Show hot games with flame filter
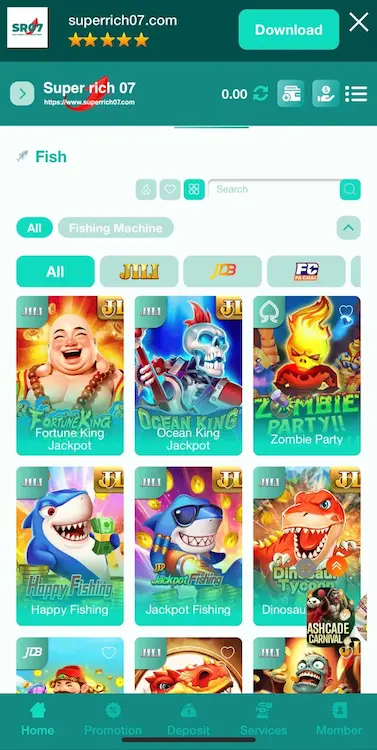This screenshot has height=750, width=377. coord(146,189)
